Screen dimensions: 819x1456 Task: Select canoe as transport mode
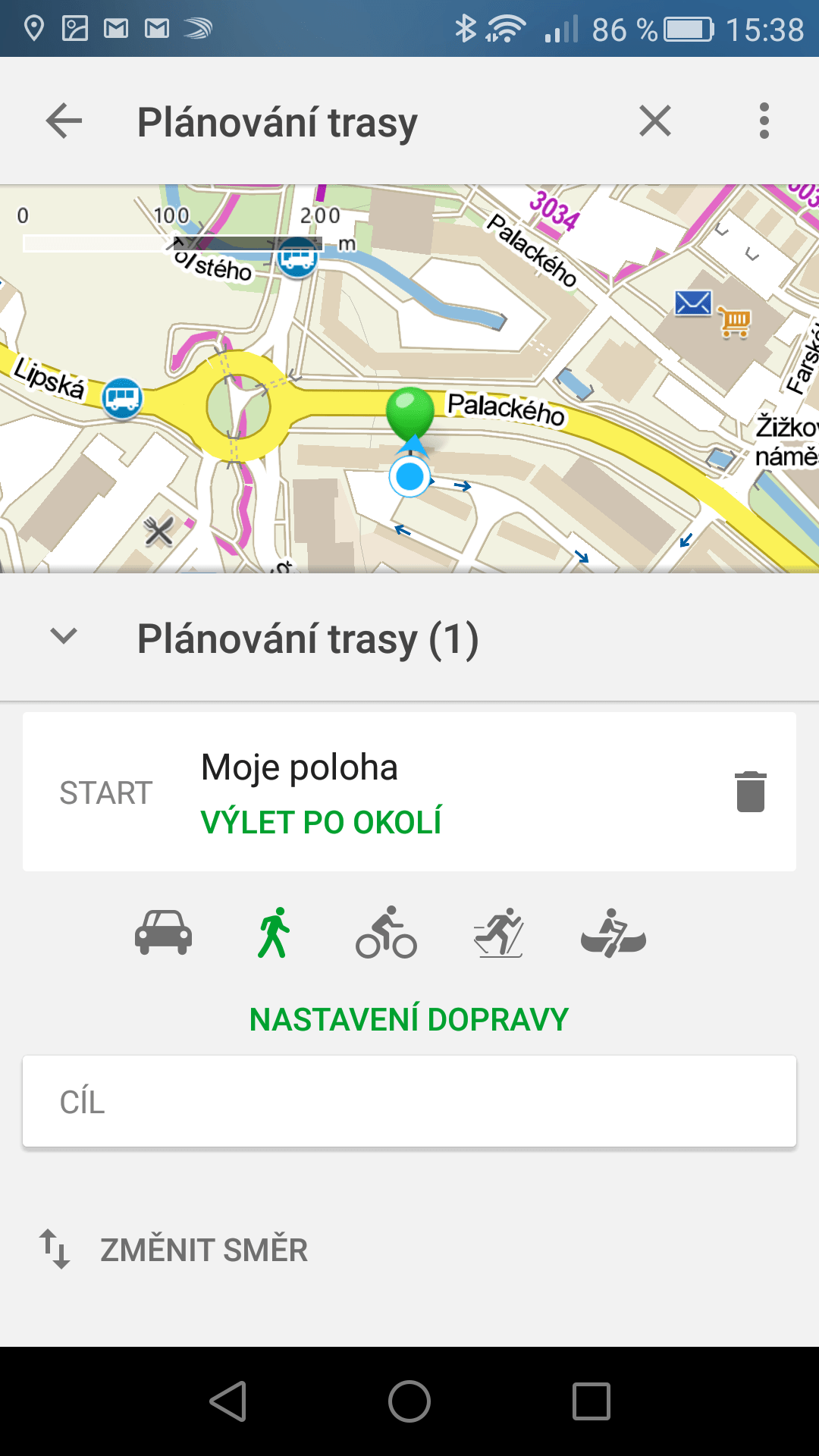tap(613, 933)
